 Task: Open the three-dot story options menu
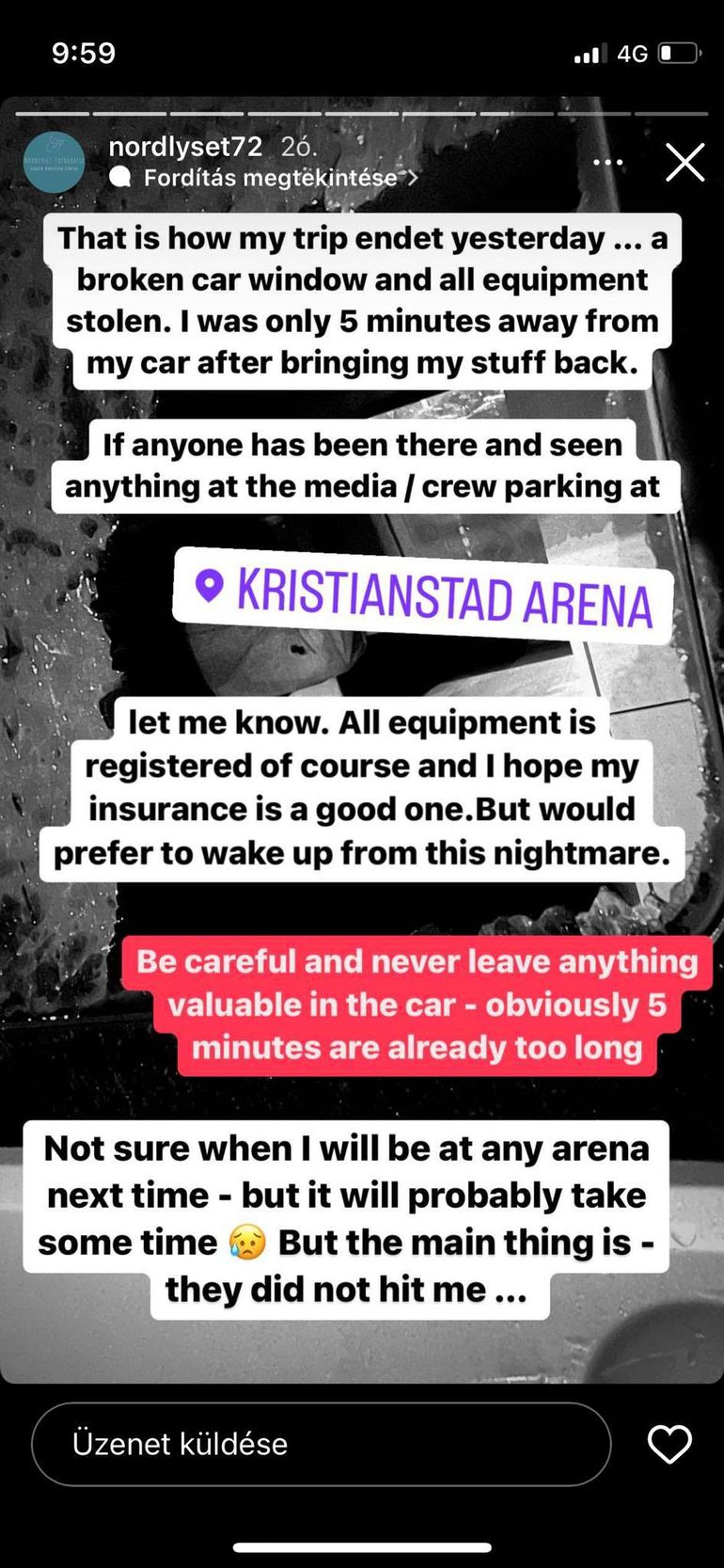point(607,163)
